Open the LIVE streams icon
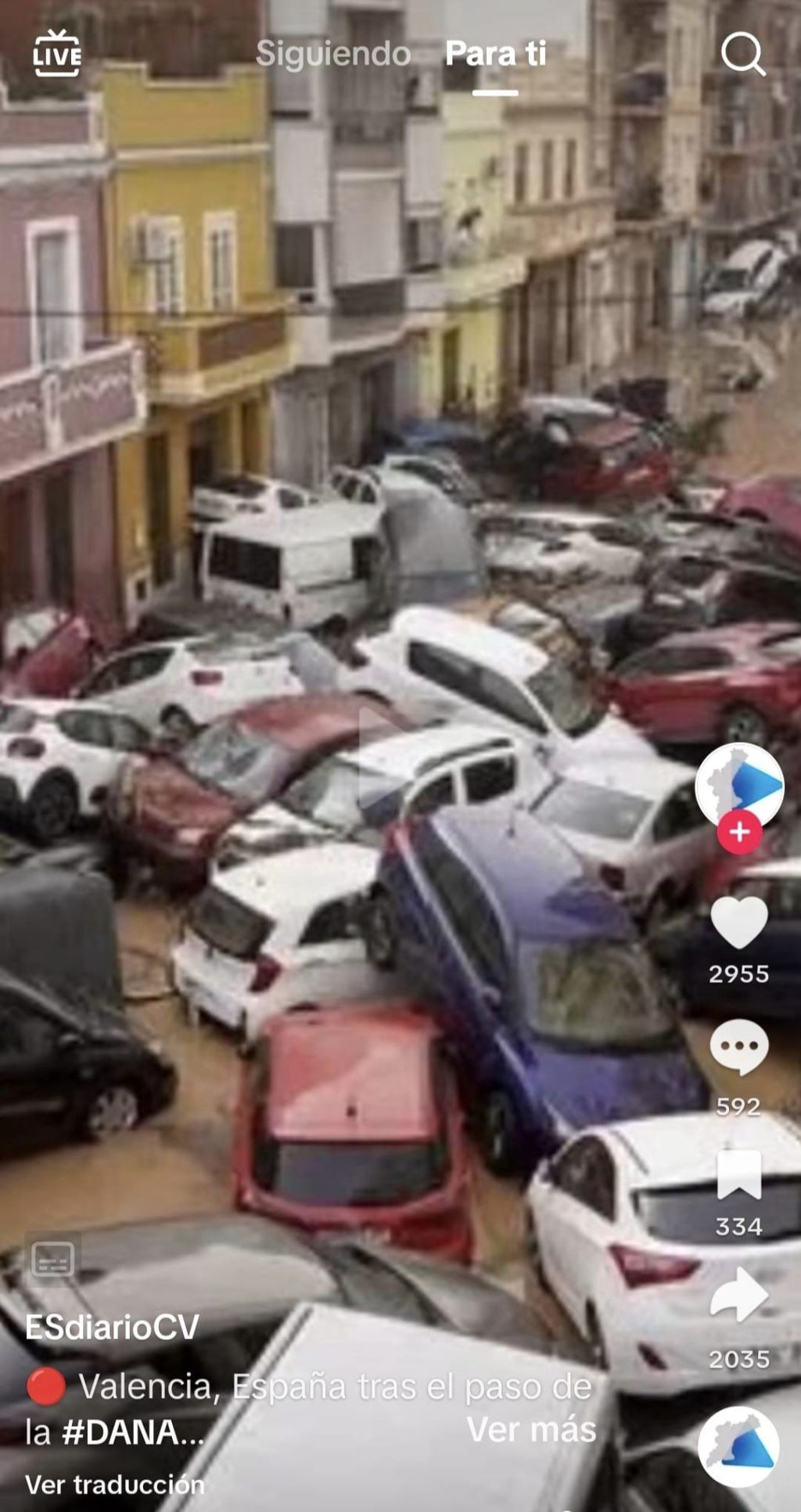This screenshot has width=801, height=1512. pyautogui.click(x=56, y=53)
